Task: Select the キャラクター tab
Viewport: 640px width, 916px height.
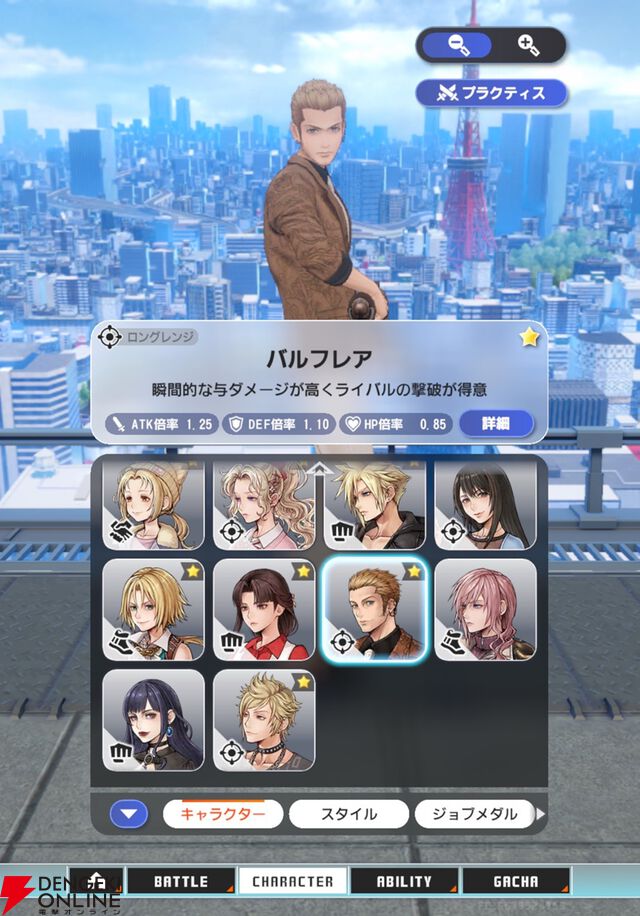Action: coord(222,813)
